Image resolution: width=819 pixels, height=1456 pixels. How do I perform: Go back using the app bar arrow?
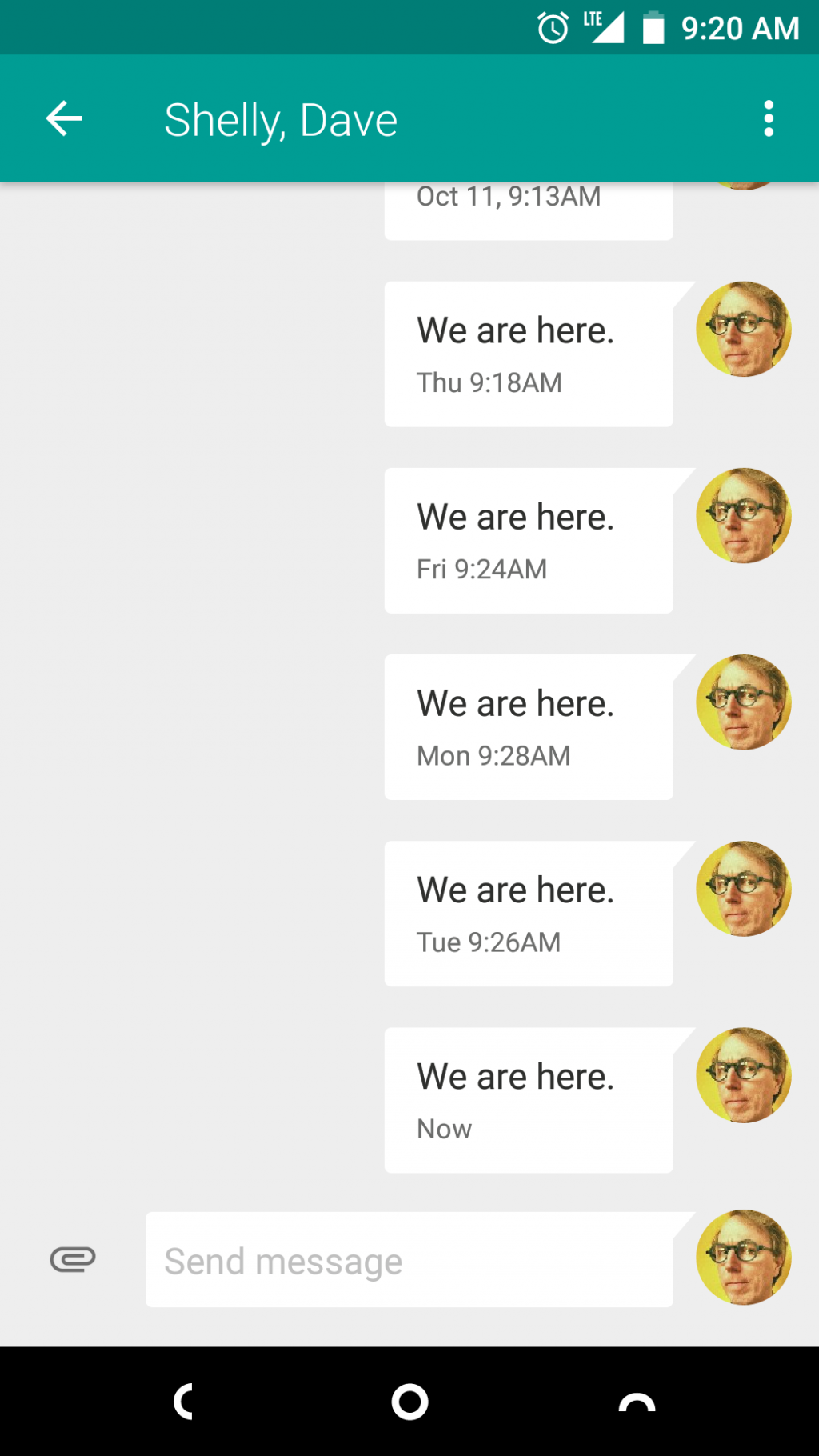pos(64,119)
